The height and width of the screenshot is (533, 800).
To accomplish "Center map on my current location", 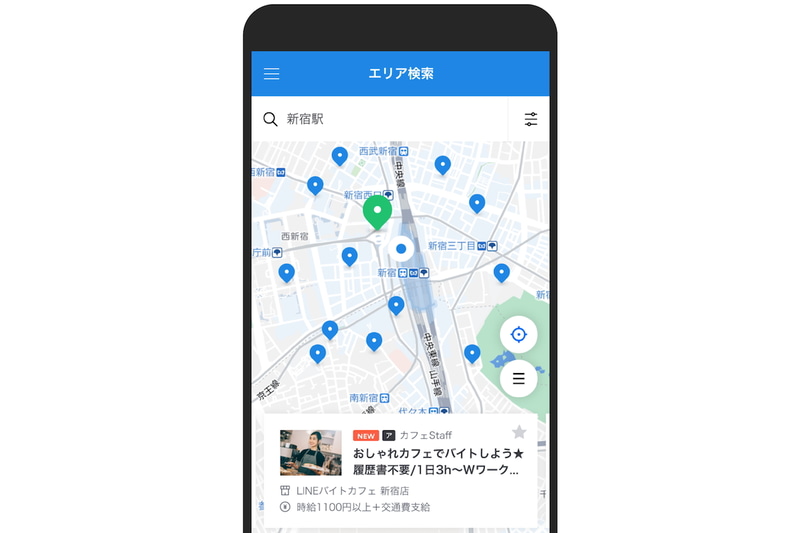I will [x=518, y=334].
